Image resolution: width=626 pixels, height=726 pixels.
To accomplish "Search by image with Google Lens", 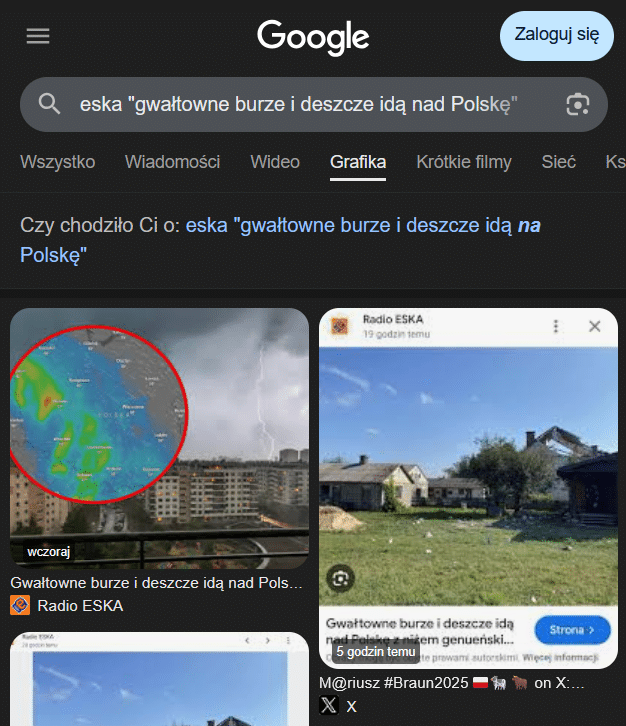I will [x=577, y=105].
